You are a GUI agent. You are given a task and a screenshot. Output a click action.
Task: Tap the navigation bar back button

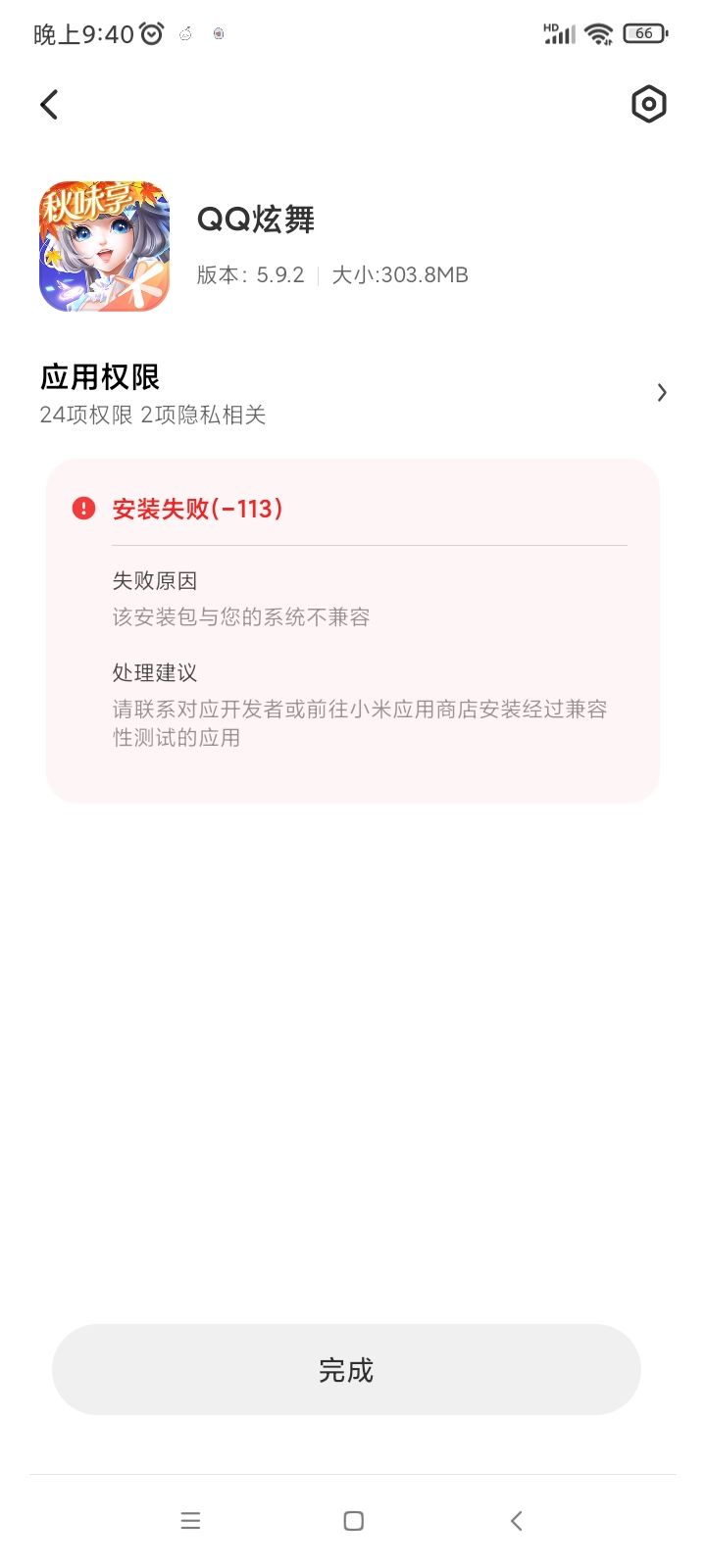[516, 1520]
